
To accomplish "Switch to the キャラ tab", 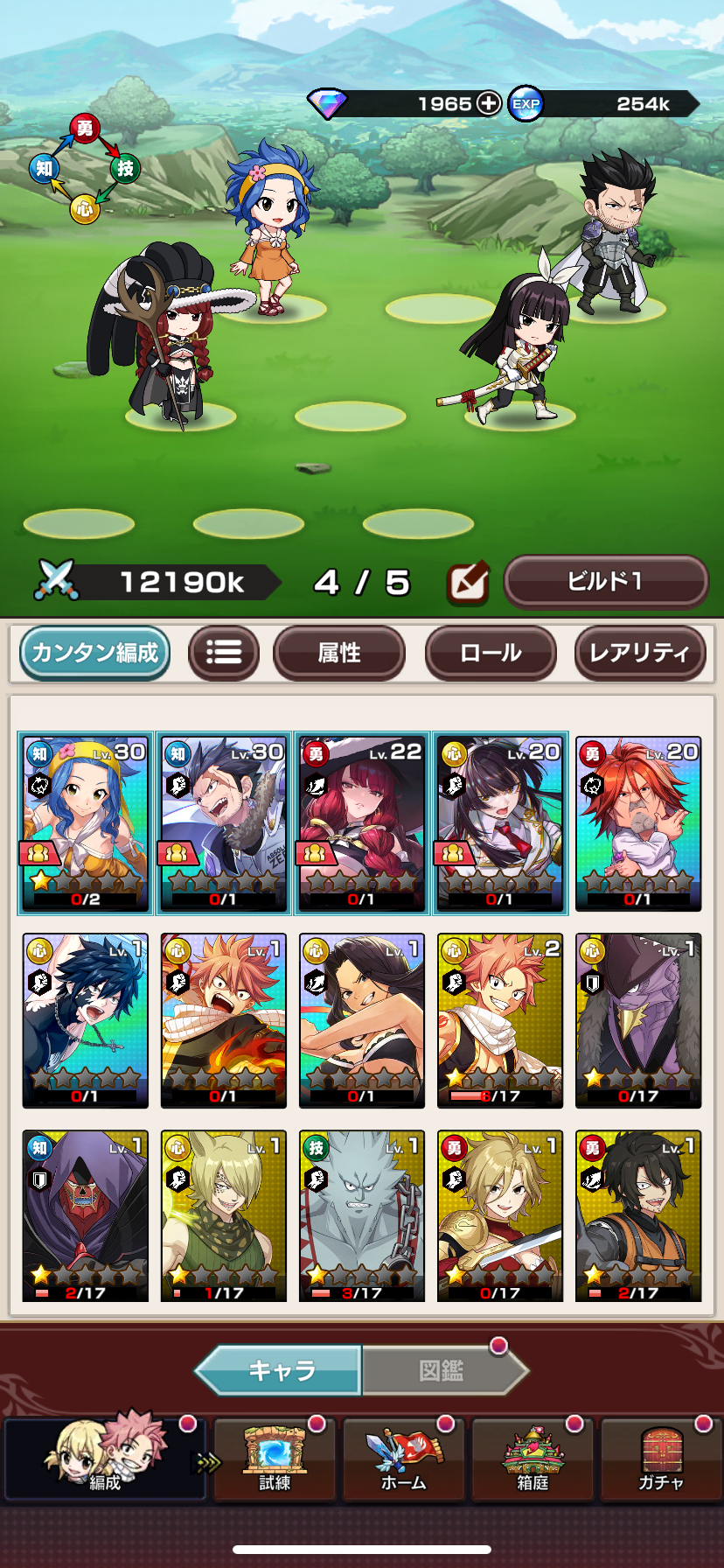I will point(282,1370).
